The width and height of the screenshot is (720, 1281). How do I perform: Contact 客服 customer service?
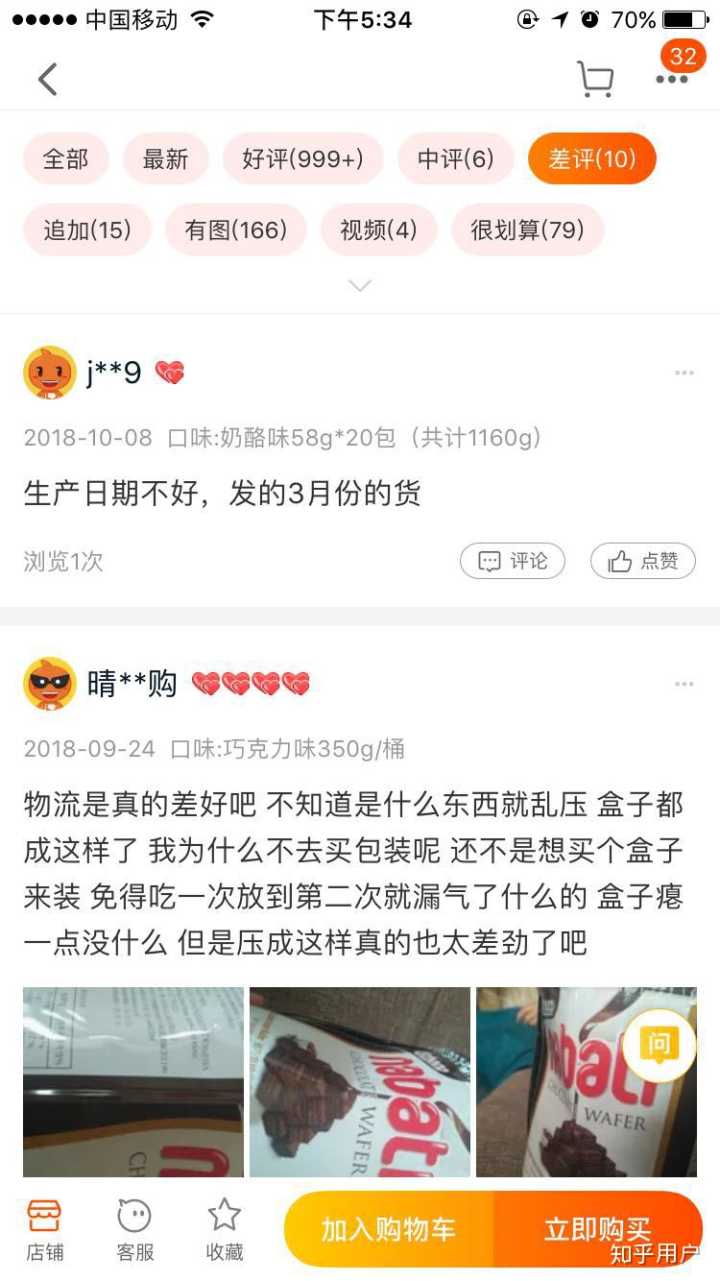click(134, 1230)
